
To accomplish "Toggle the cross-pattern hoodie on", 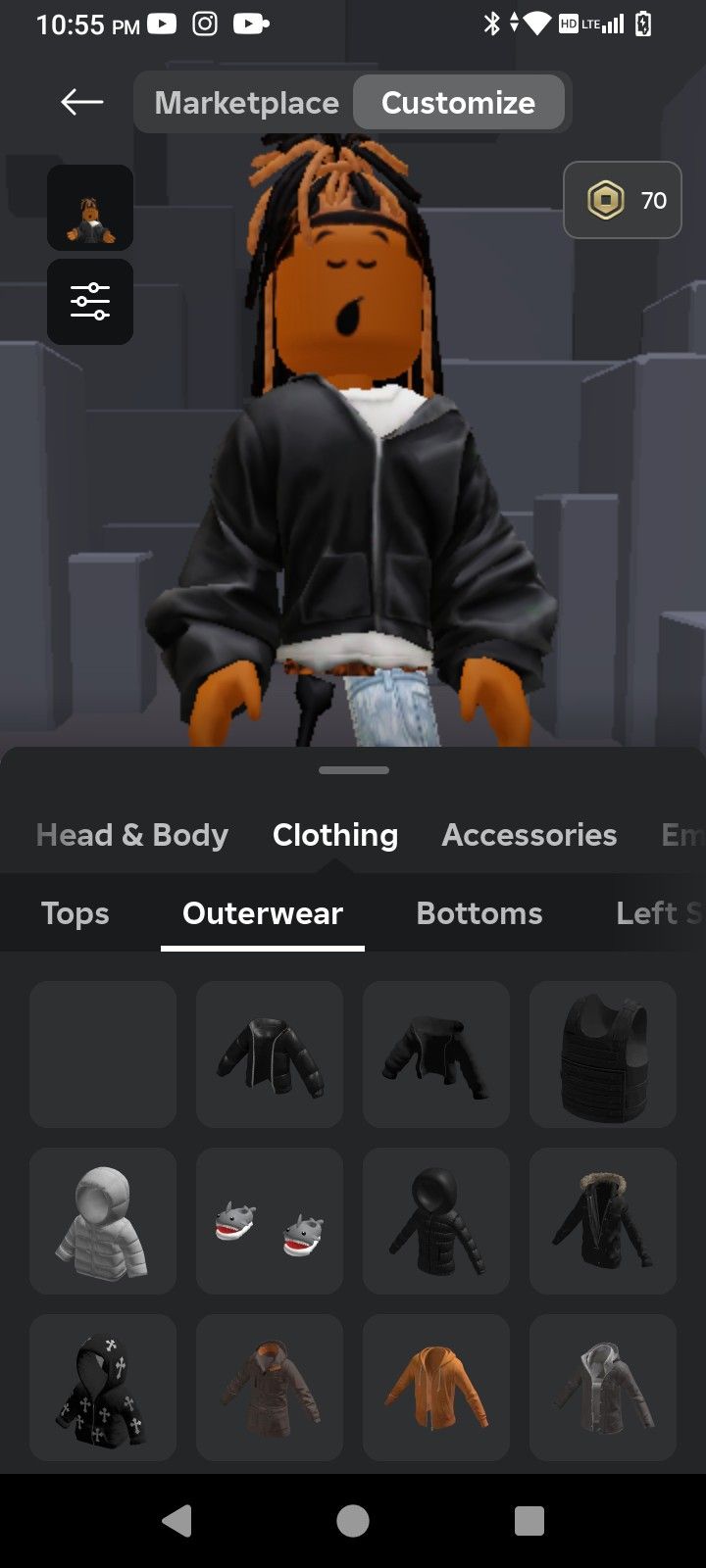I will click(x=102, y=1388).
